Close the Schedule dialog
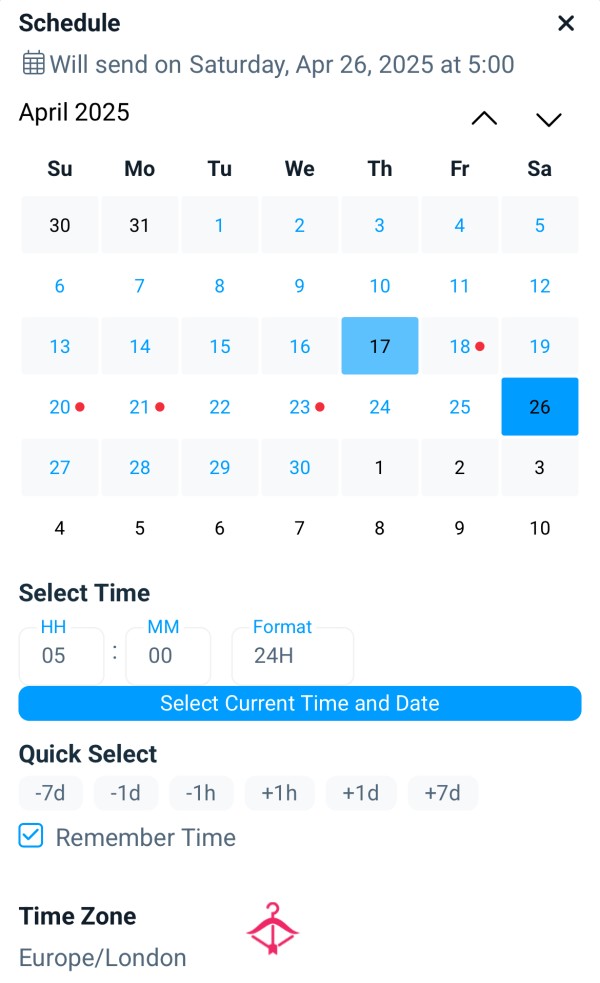 point(566,23)
